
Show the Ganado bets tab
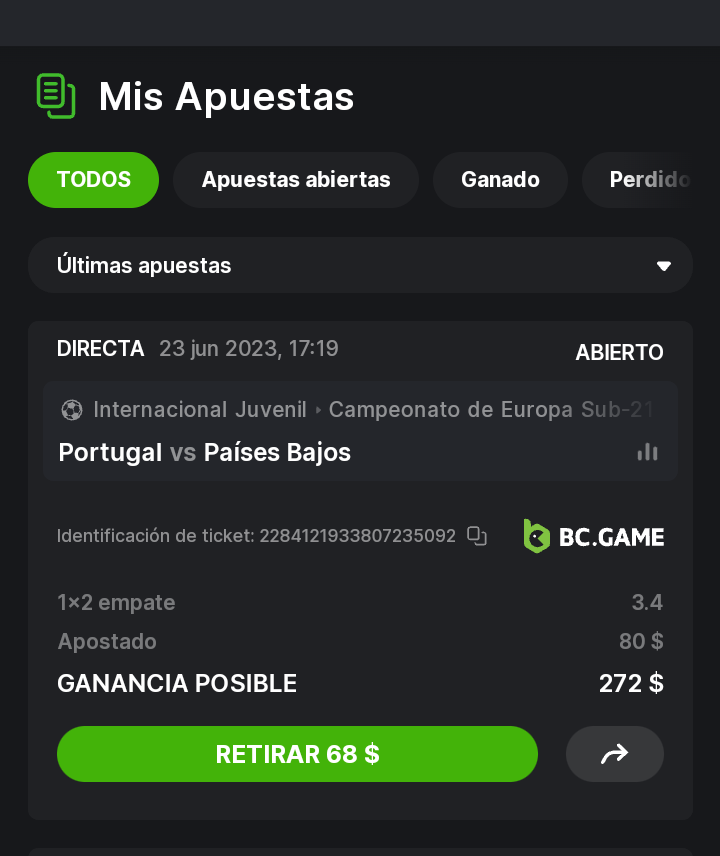[x=500, y=180]
